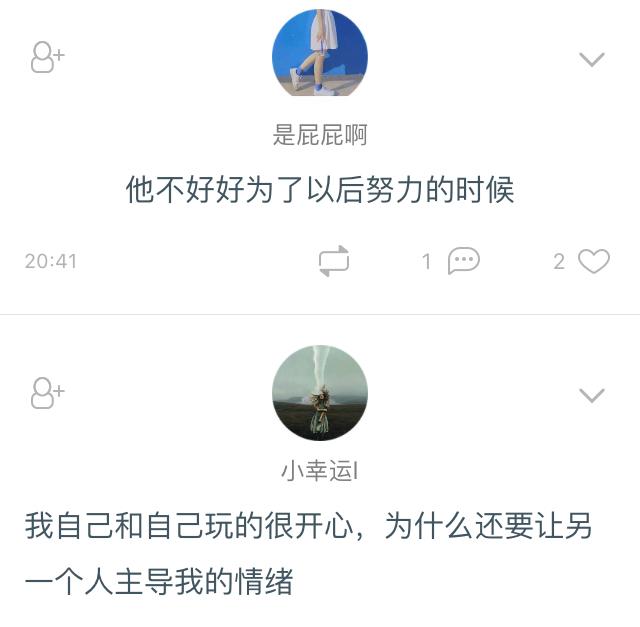Viewport: 640px width, 627px height.
Task: Follow user 是屁屁啊 with add icon
Action: coord(47,58)
